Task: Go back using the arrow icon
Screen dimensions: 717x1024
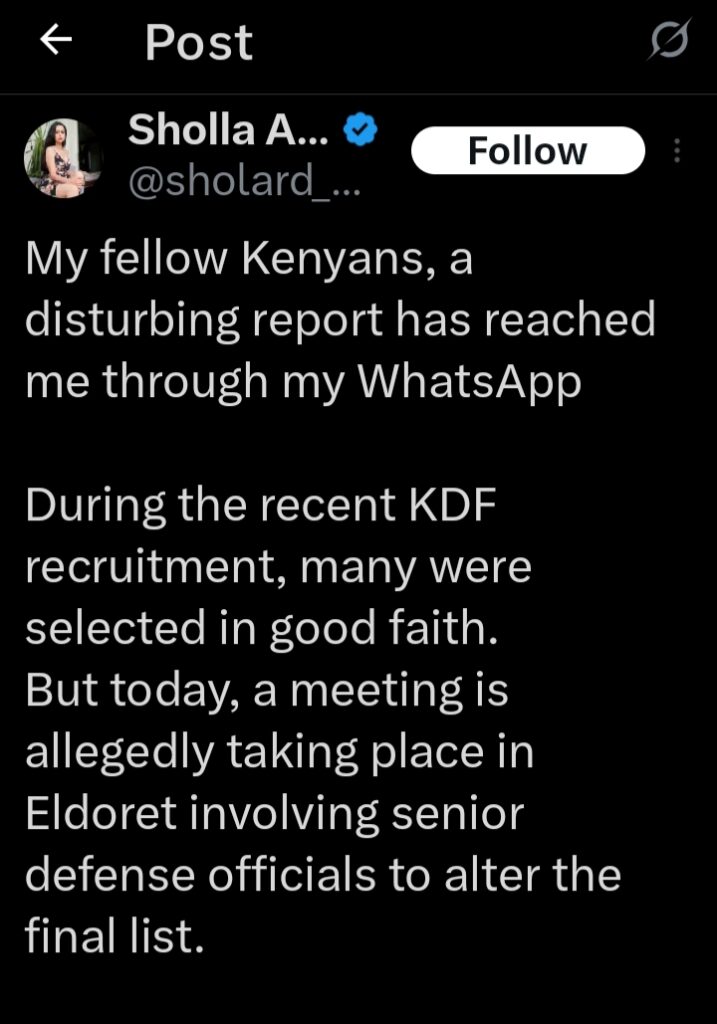Action: [x=57, y=41]
